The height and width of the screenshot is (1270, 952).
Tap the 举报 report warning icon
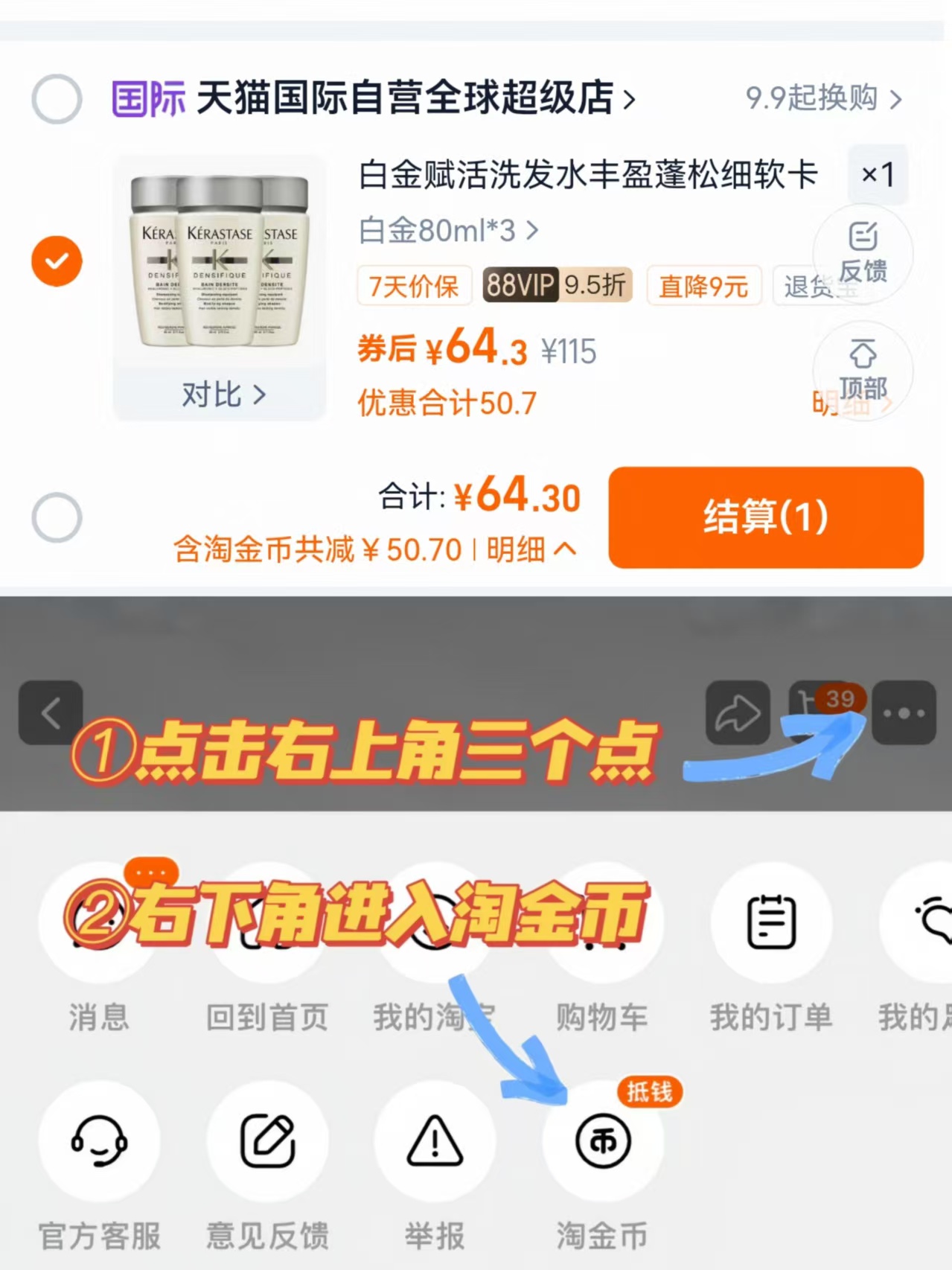[x=434, y=1139]
